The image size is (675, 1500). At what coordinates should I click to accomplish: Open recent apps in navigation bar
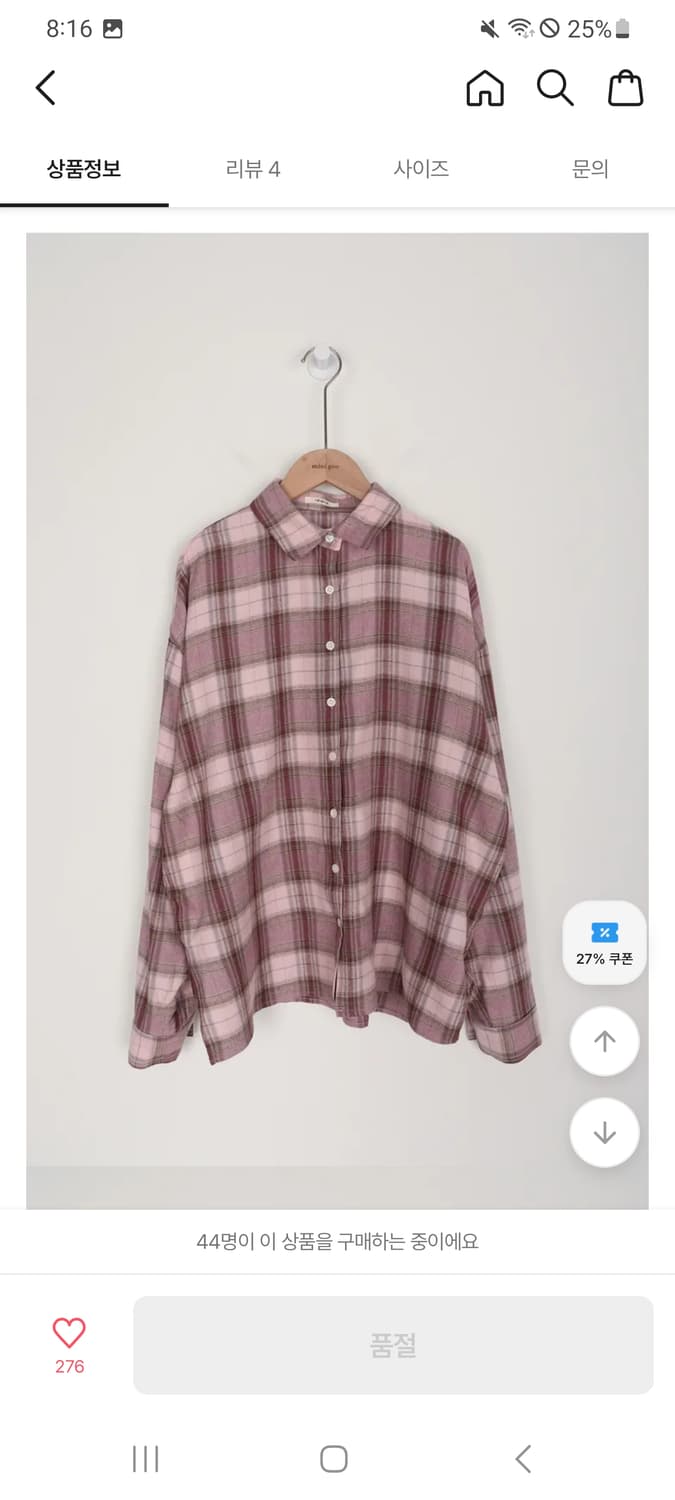[146, 1459]
